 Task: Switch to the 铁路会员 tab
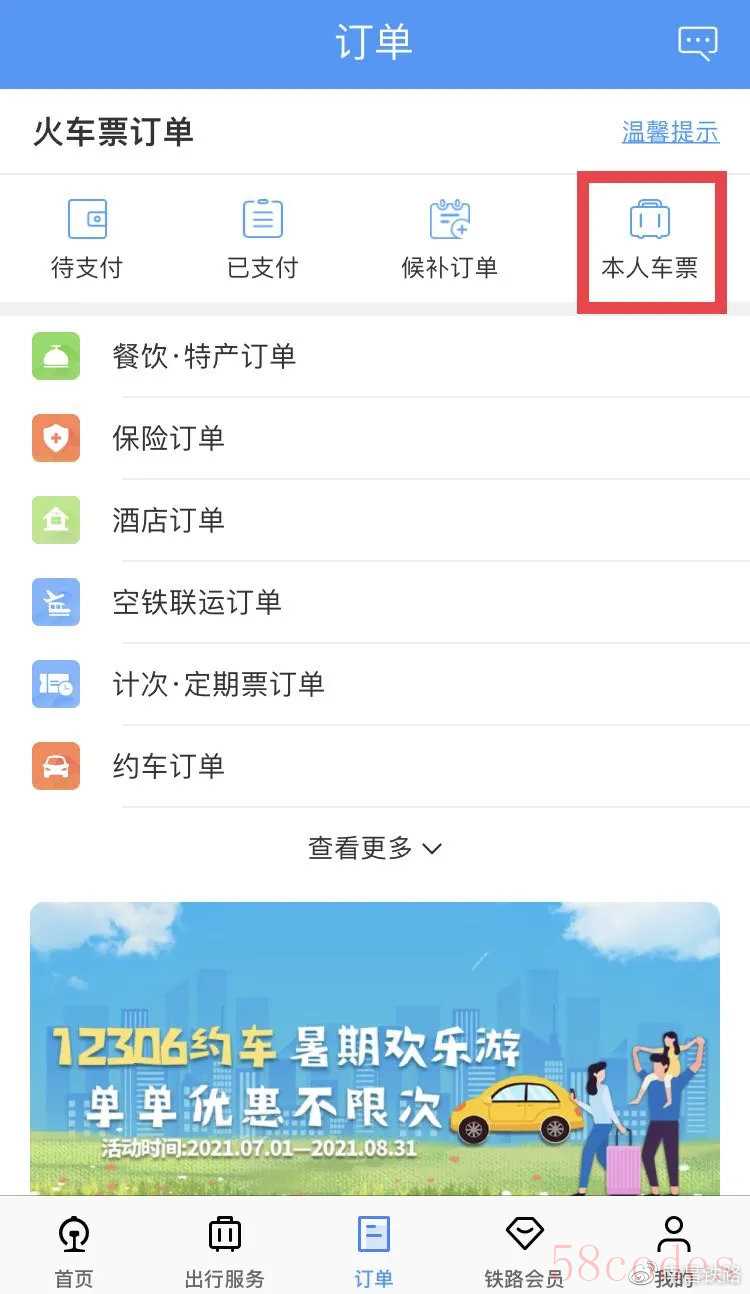click(x=524, y=1250)
